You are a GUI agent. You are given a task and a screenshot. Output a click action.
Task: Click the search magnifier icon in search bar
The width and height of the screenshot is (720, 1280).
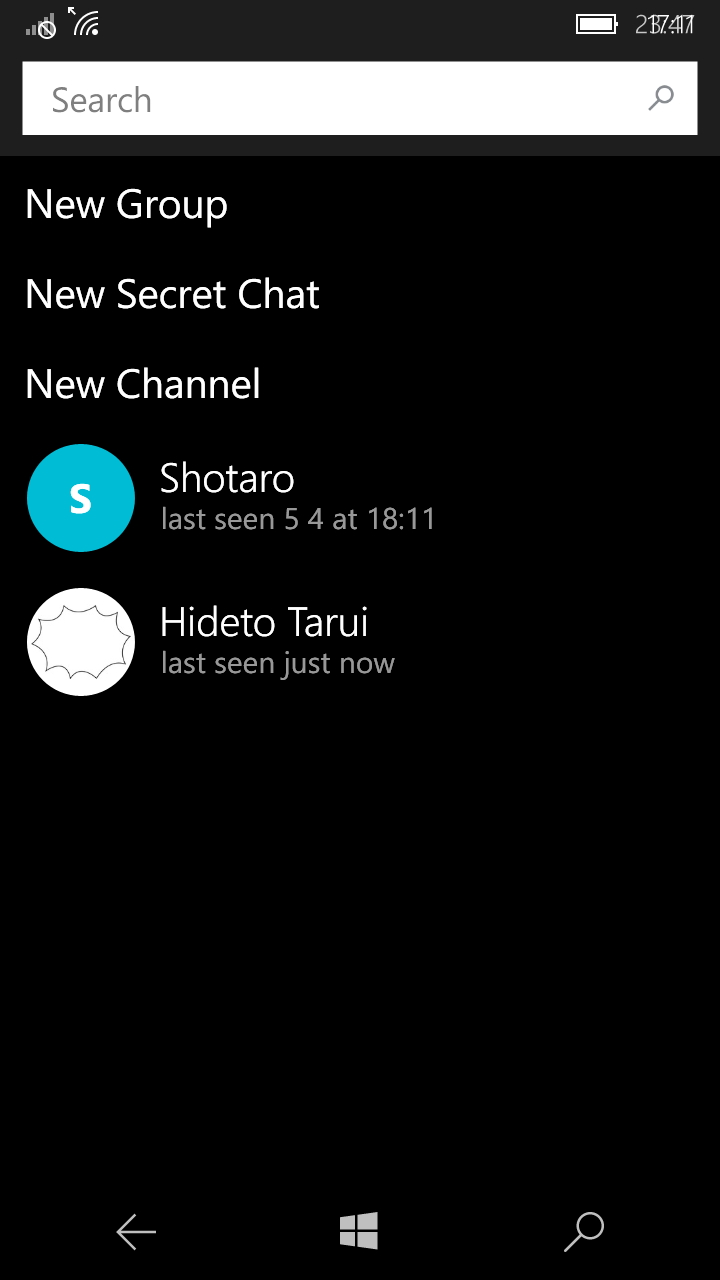tap(661, 99)
